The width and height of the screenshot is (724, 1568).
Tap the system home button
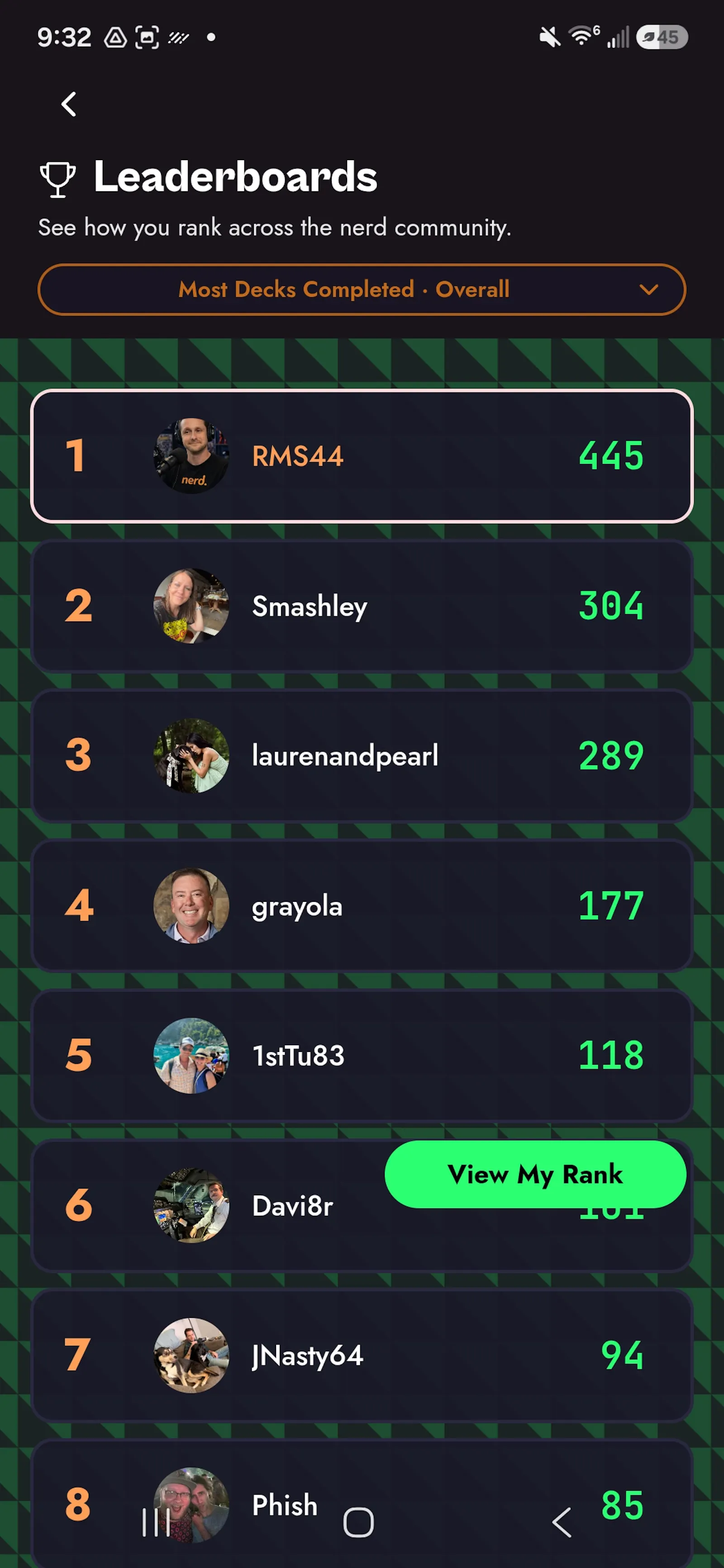click(359, 1522)
